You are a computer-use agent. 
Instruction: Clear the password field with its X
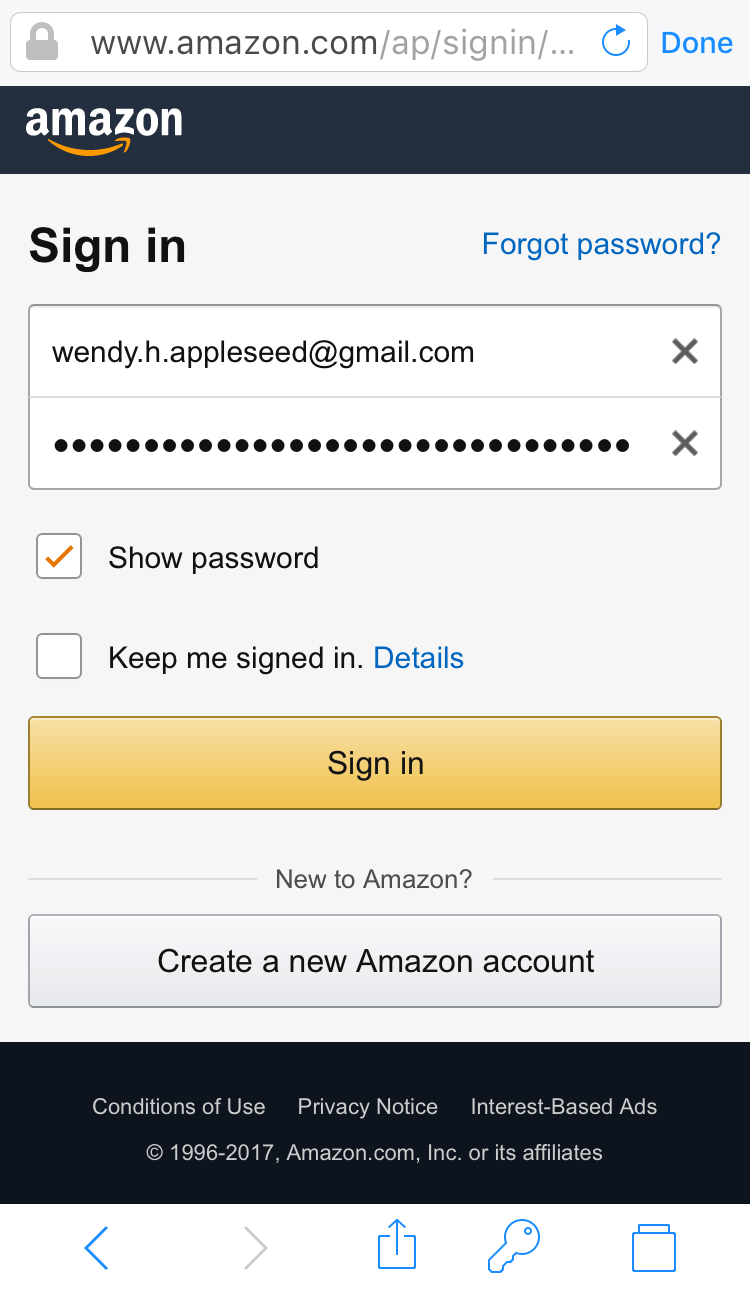[x=685, y=443]
